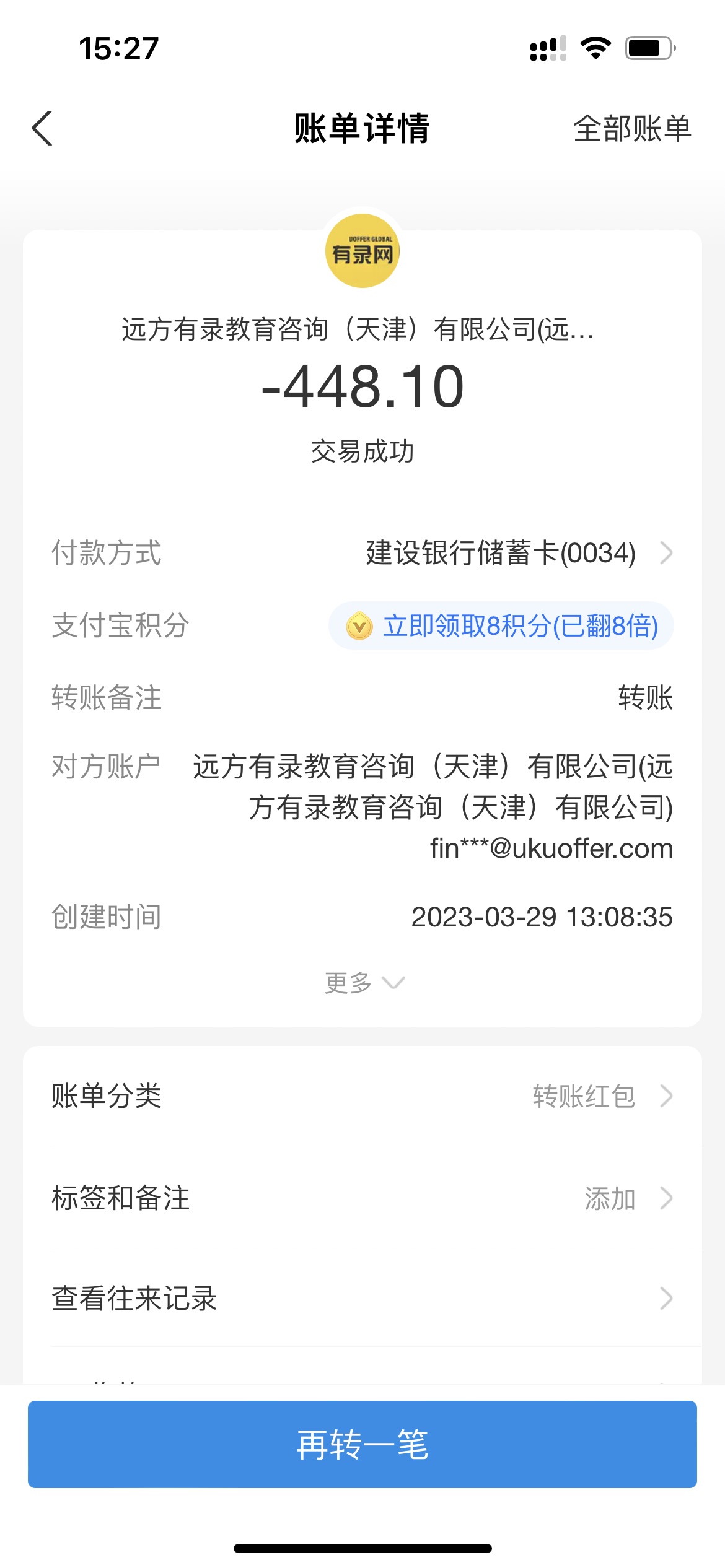Open 查看往来记录 transaction history
Viewport: 725px width, 1568px height.
362,1299
